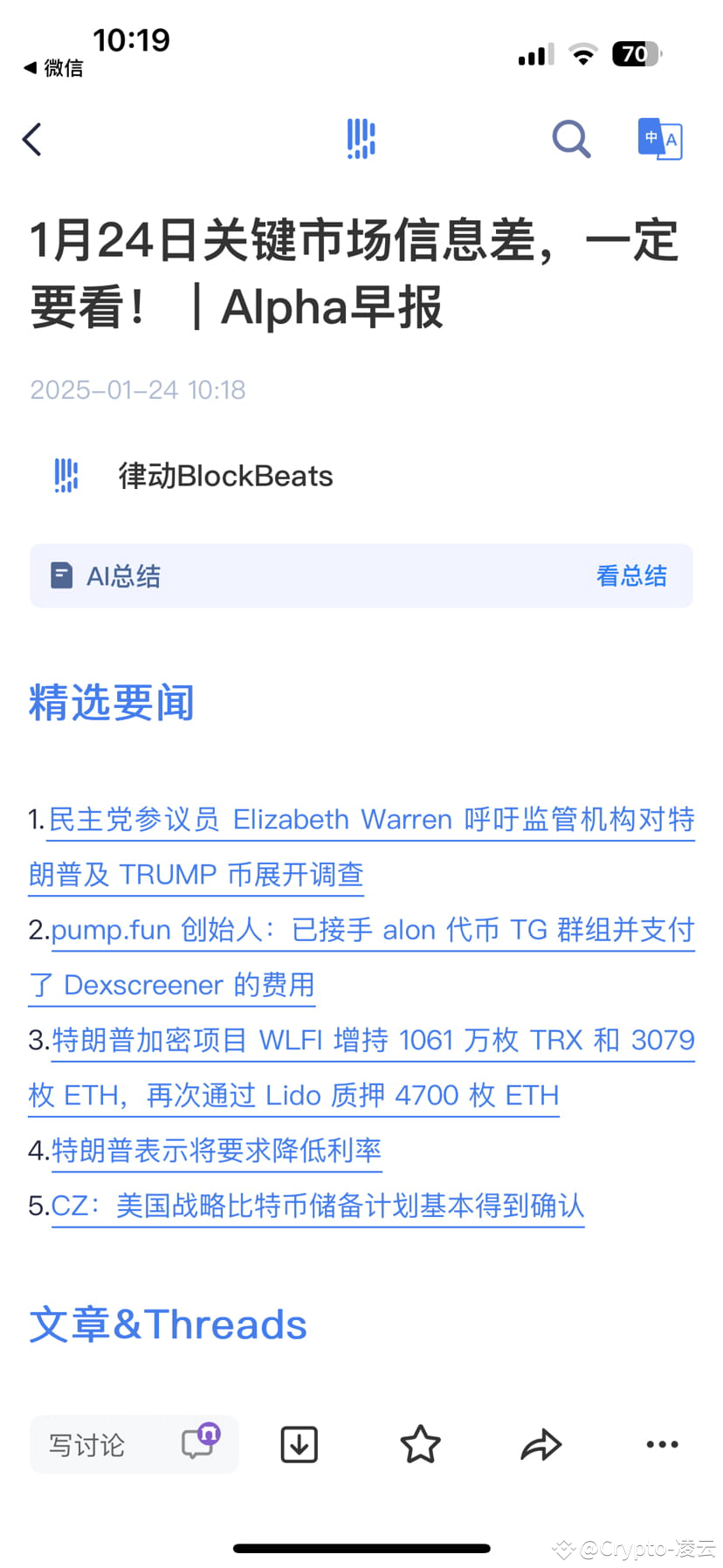Go back using the top-left arrow

tap(32, 140)
